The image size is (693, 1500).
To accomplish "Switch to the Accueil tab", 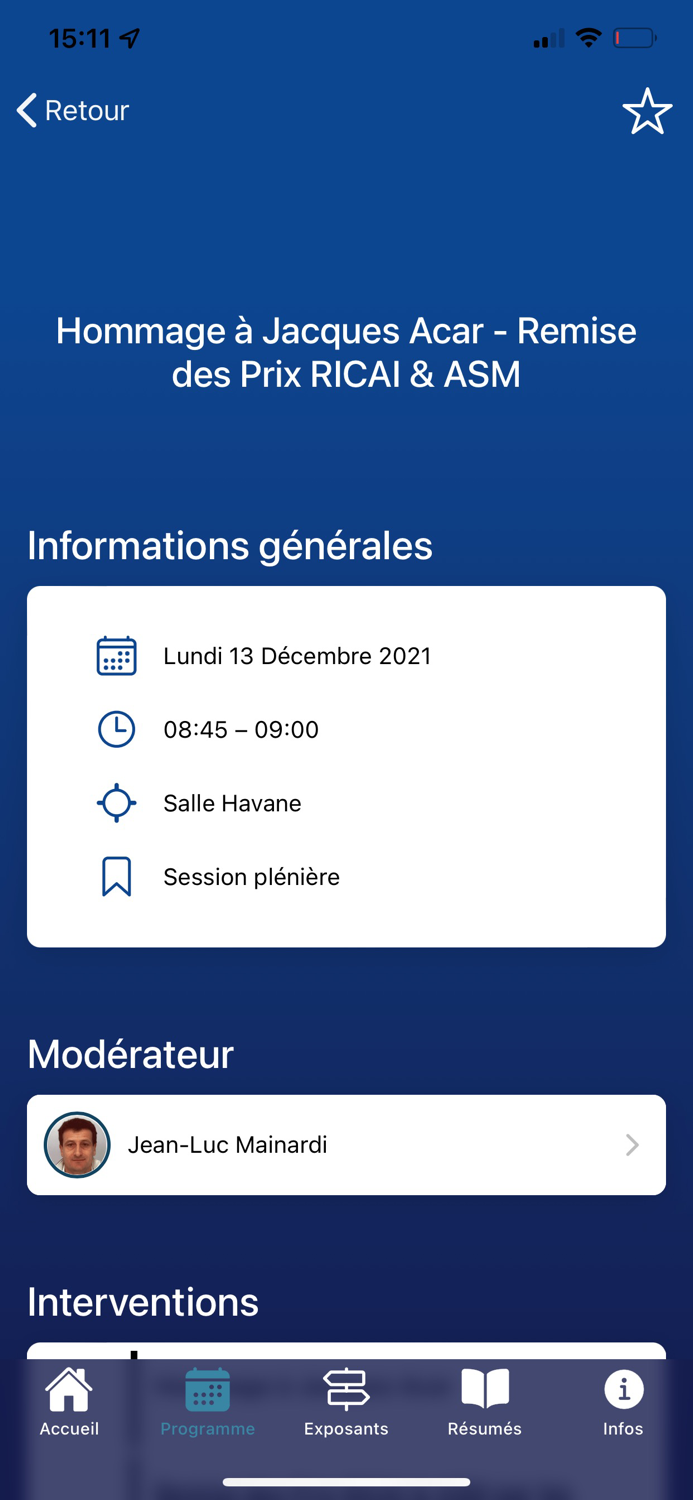I will point(69,1402).
